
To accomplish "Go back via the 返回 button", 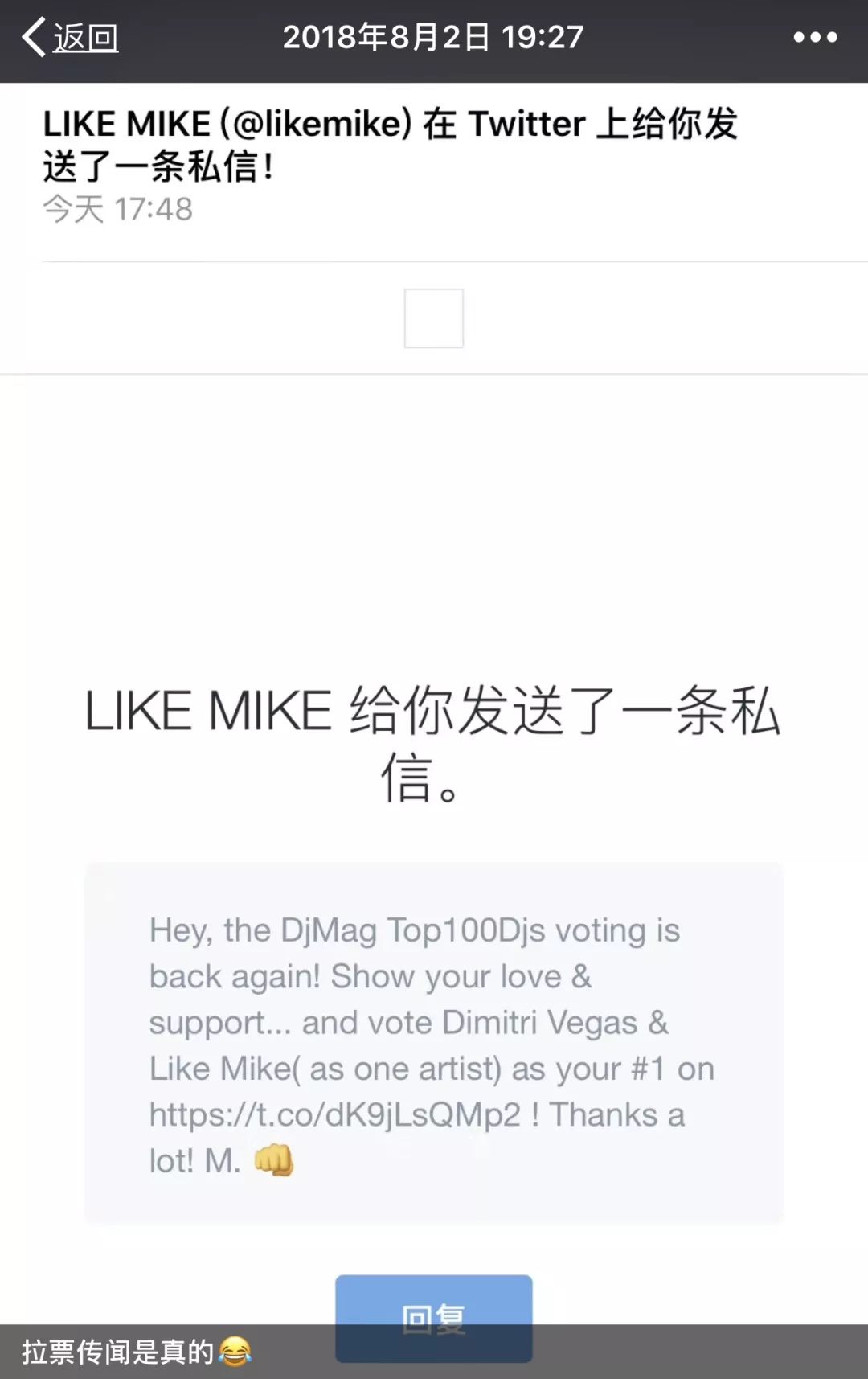I will coord(70,38).
